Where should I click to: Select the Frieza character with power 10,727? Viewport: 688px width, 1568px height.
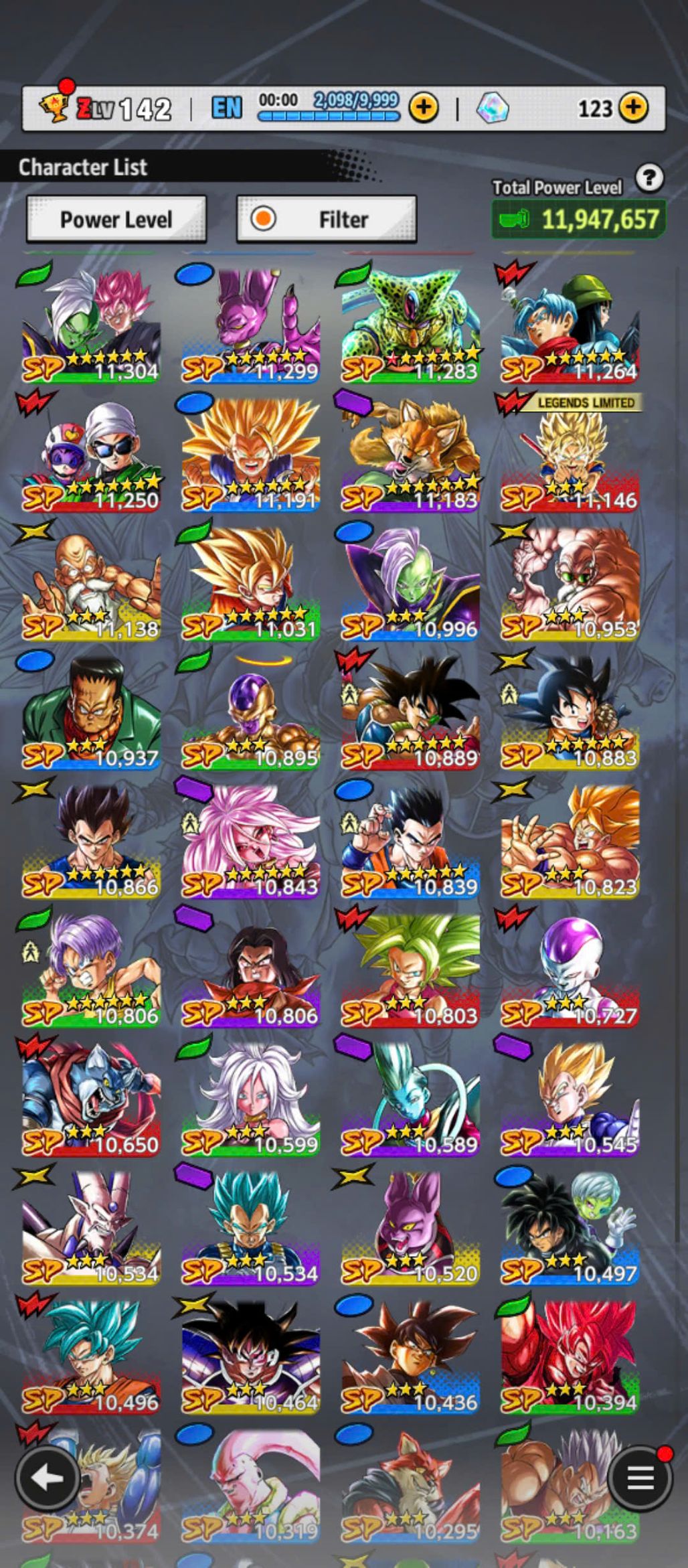570,971
